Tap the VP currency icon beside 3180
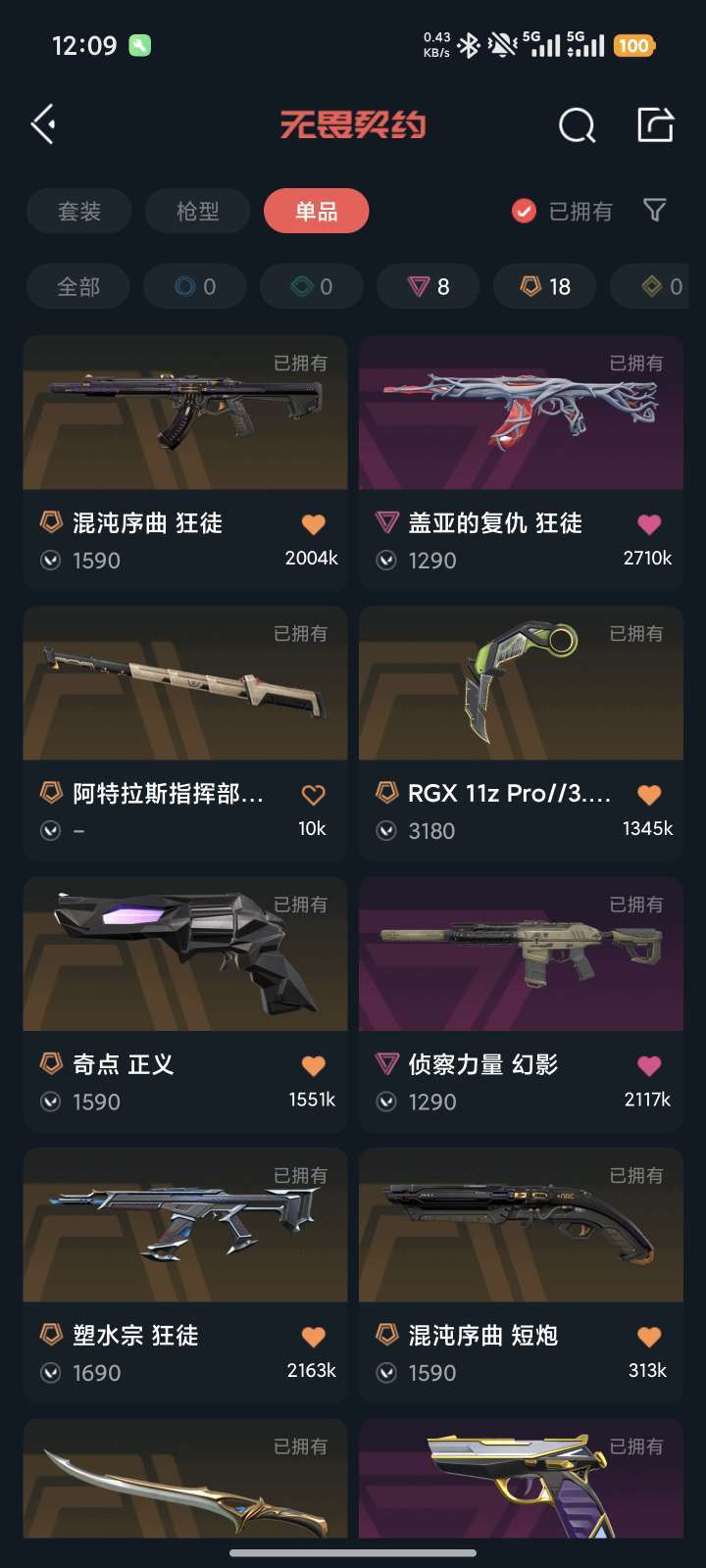 [385, 831]
